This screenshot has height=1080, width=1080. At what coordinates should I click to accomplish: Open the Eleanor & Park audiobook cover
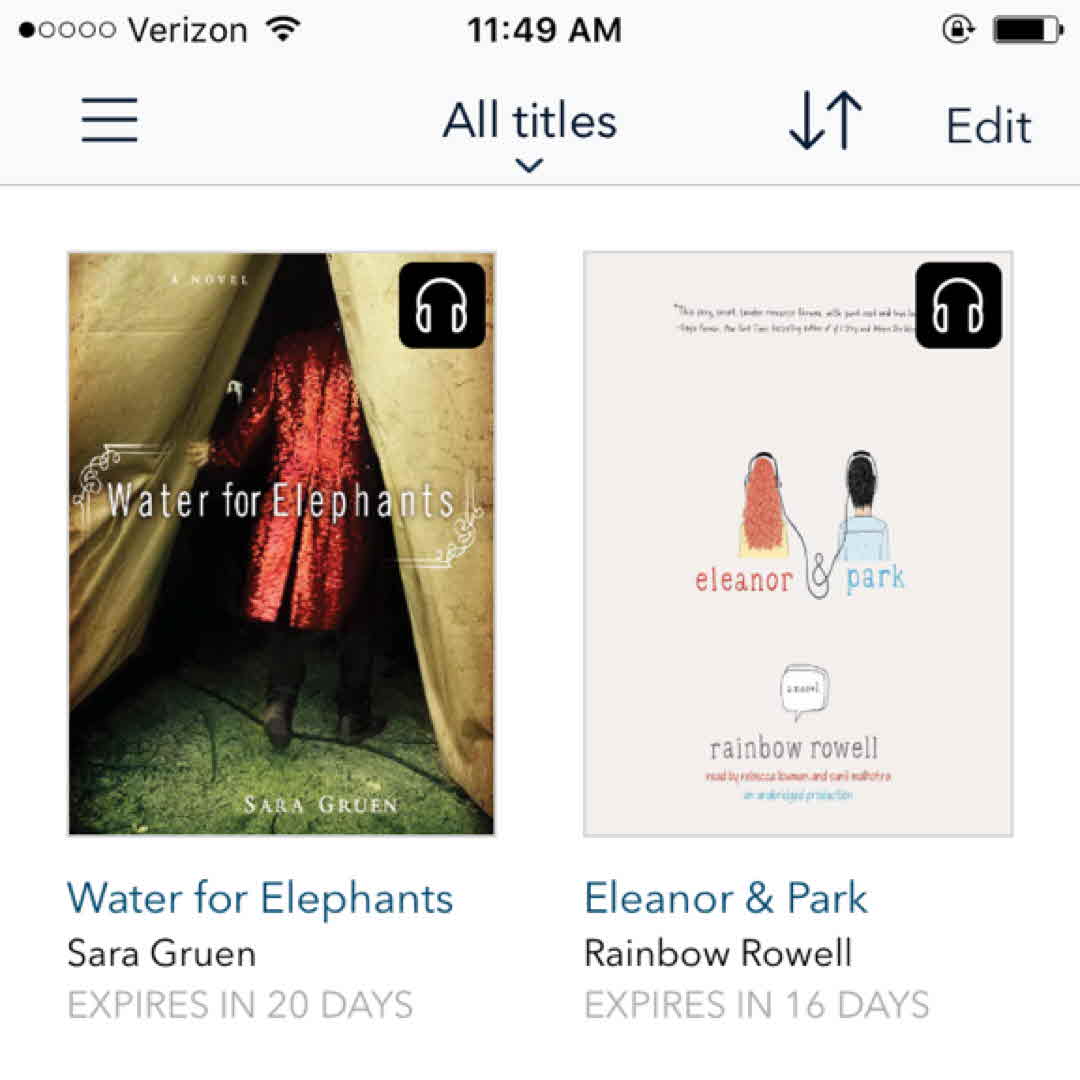click(x=798, y=543)
